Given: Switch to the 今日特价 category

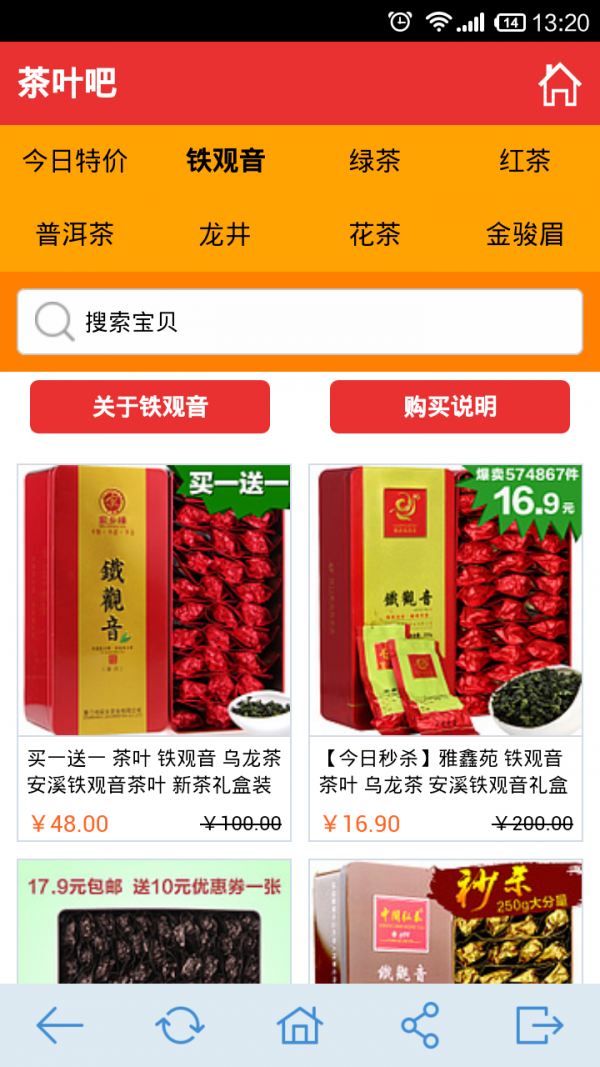Looking at the screenshot, I should click(75, 161).
